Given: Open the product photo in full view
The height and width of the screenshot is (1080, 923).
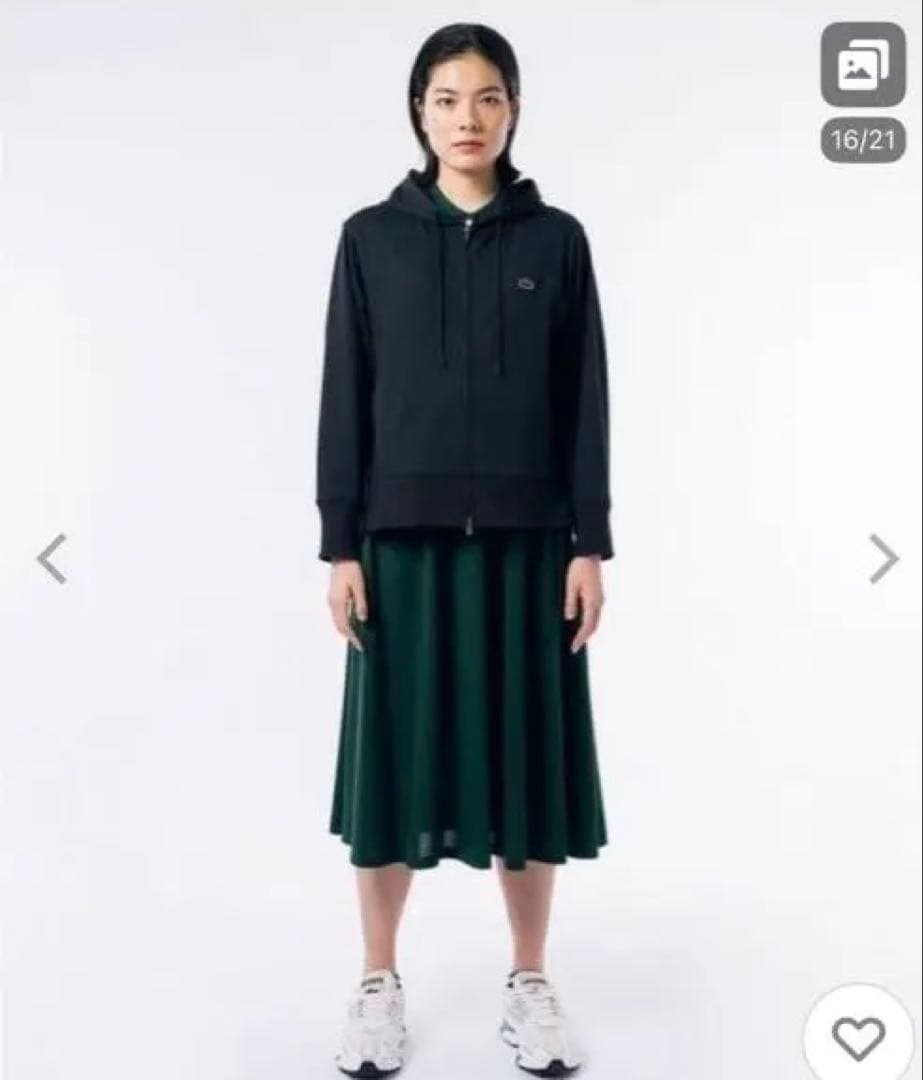Looking at the screenshot, I should (x=462, y=560).
